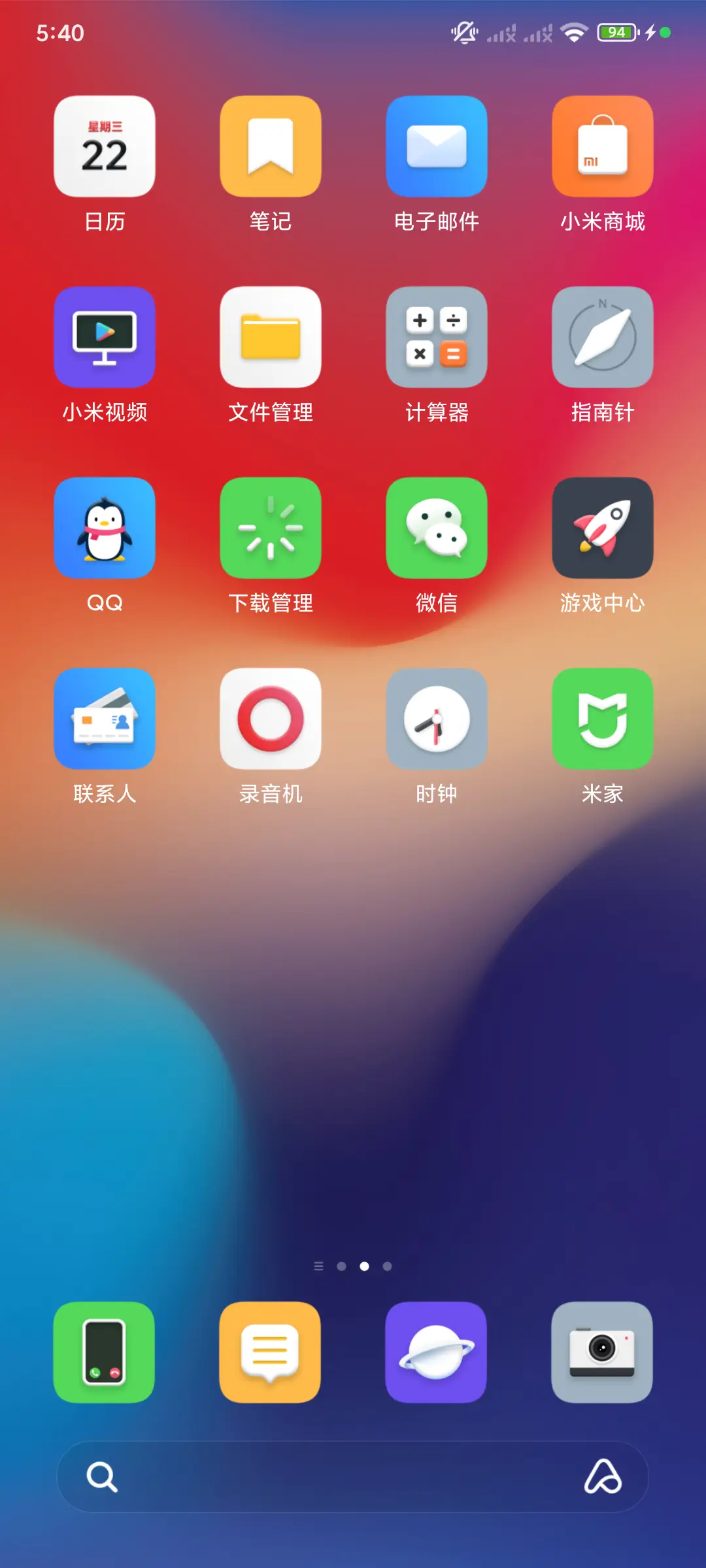Open 文件管理 file manager

tap(271, 336)
